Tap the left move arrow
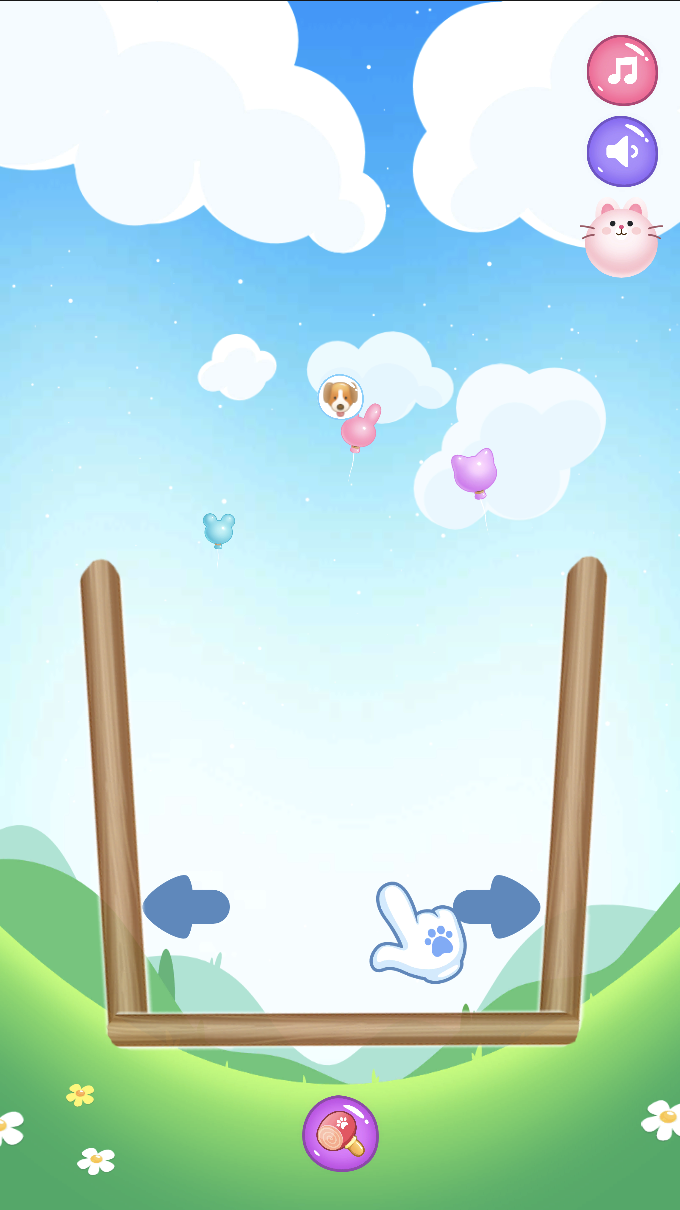680x1210 pixels. [186, 907]
